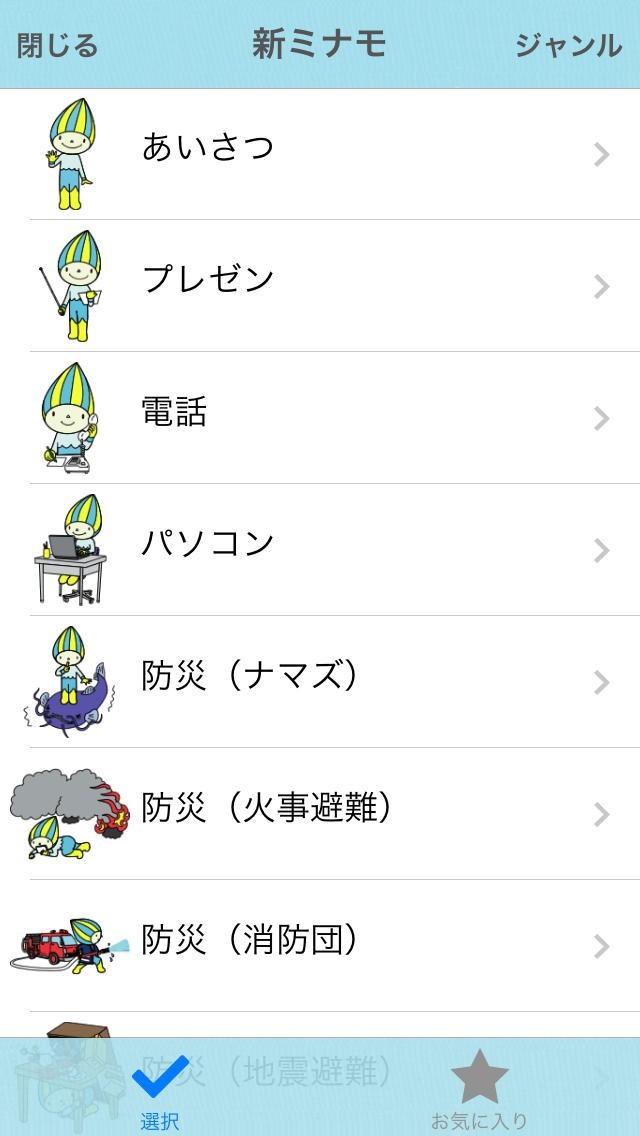Image resolution: width=640 pixels, height=1136 pixels.
Task: Switch to the お気に入り favorites tab
Action: 479,1088
